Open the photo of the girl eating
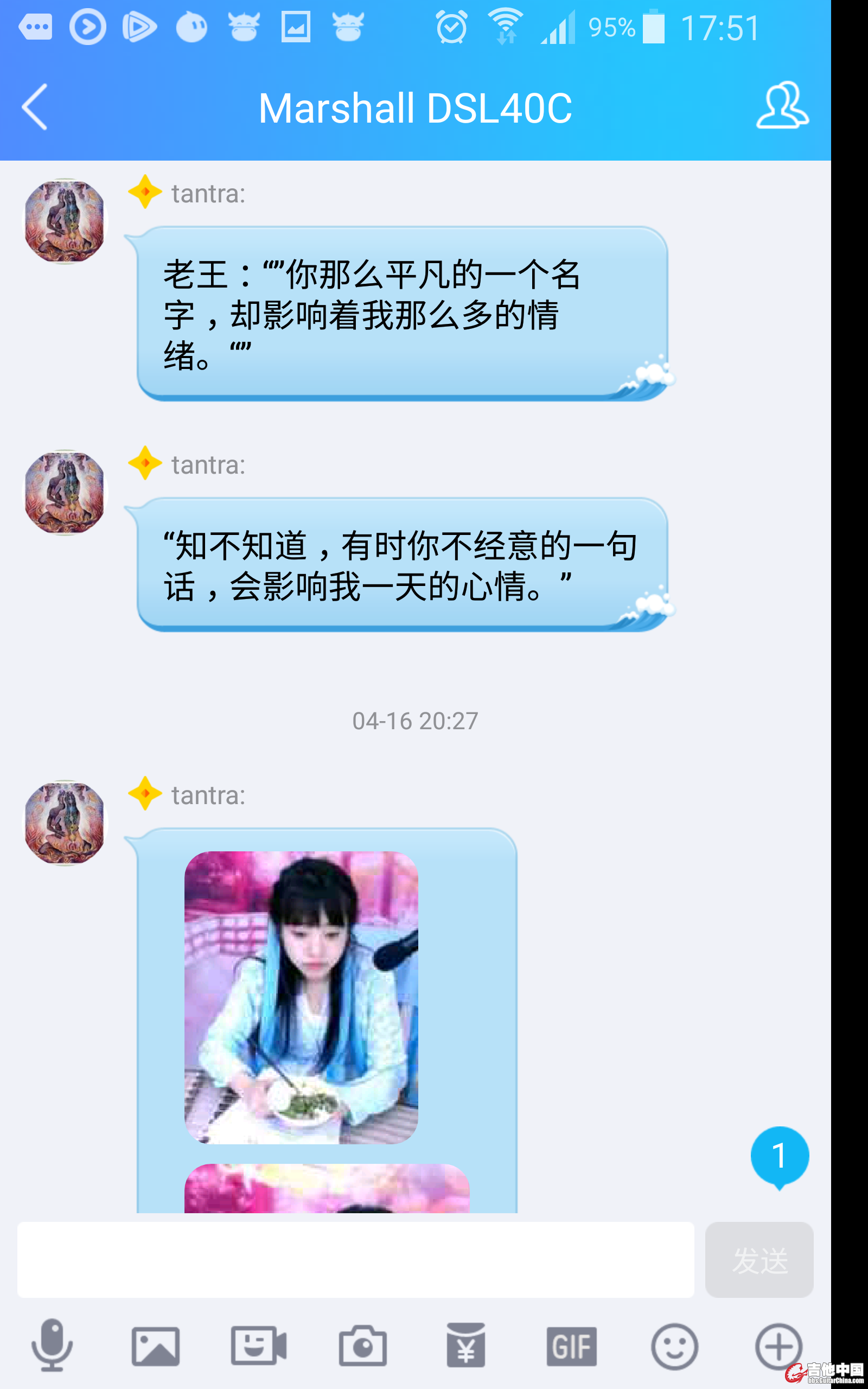The image size is (868, 1389). point(301,997)
